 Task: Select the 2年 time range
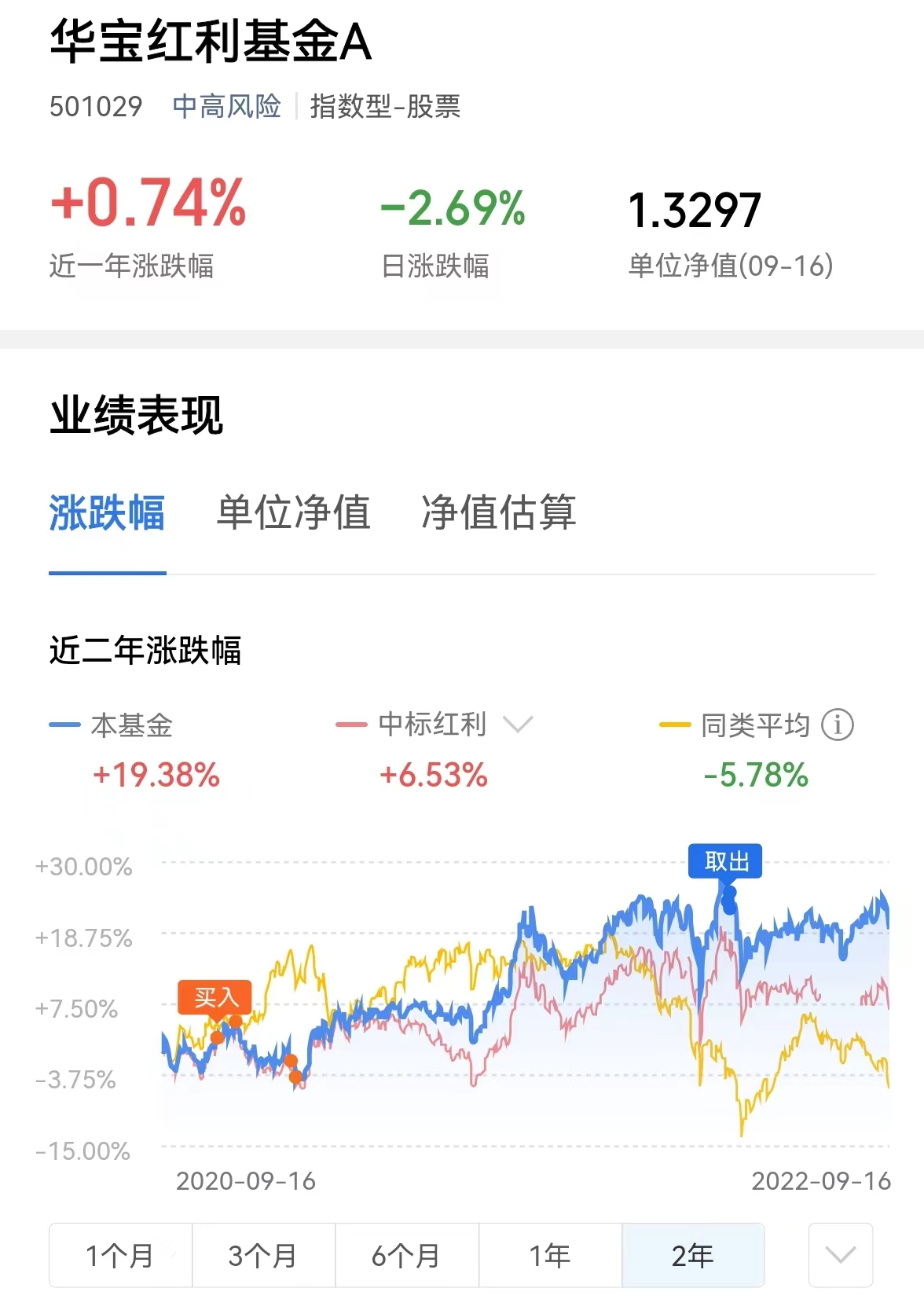coord(692,1255)
